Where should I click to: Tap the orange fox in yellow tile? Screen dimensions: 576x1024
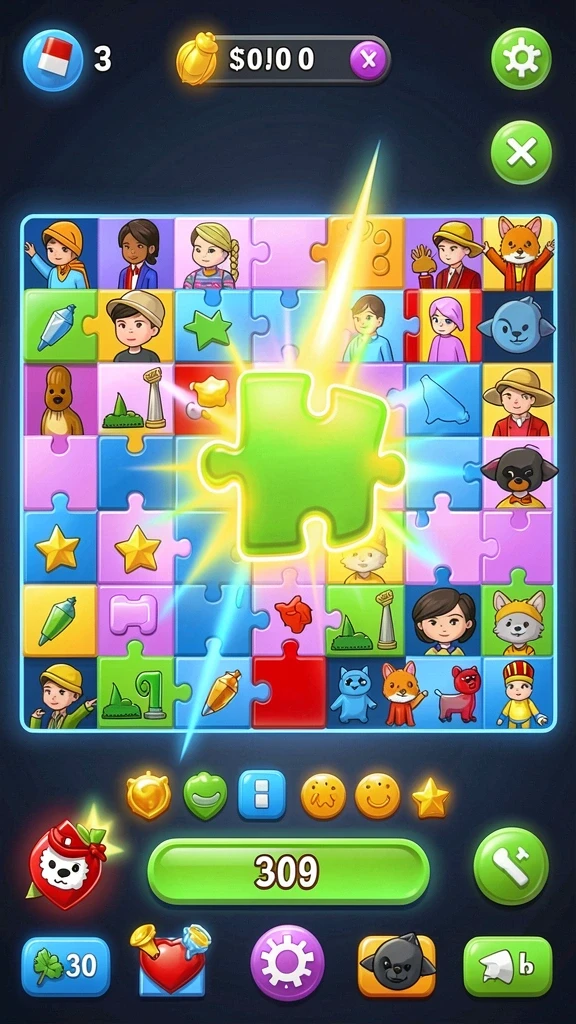pyautogui.click(x=519, y=254)
